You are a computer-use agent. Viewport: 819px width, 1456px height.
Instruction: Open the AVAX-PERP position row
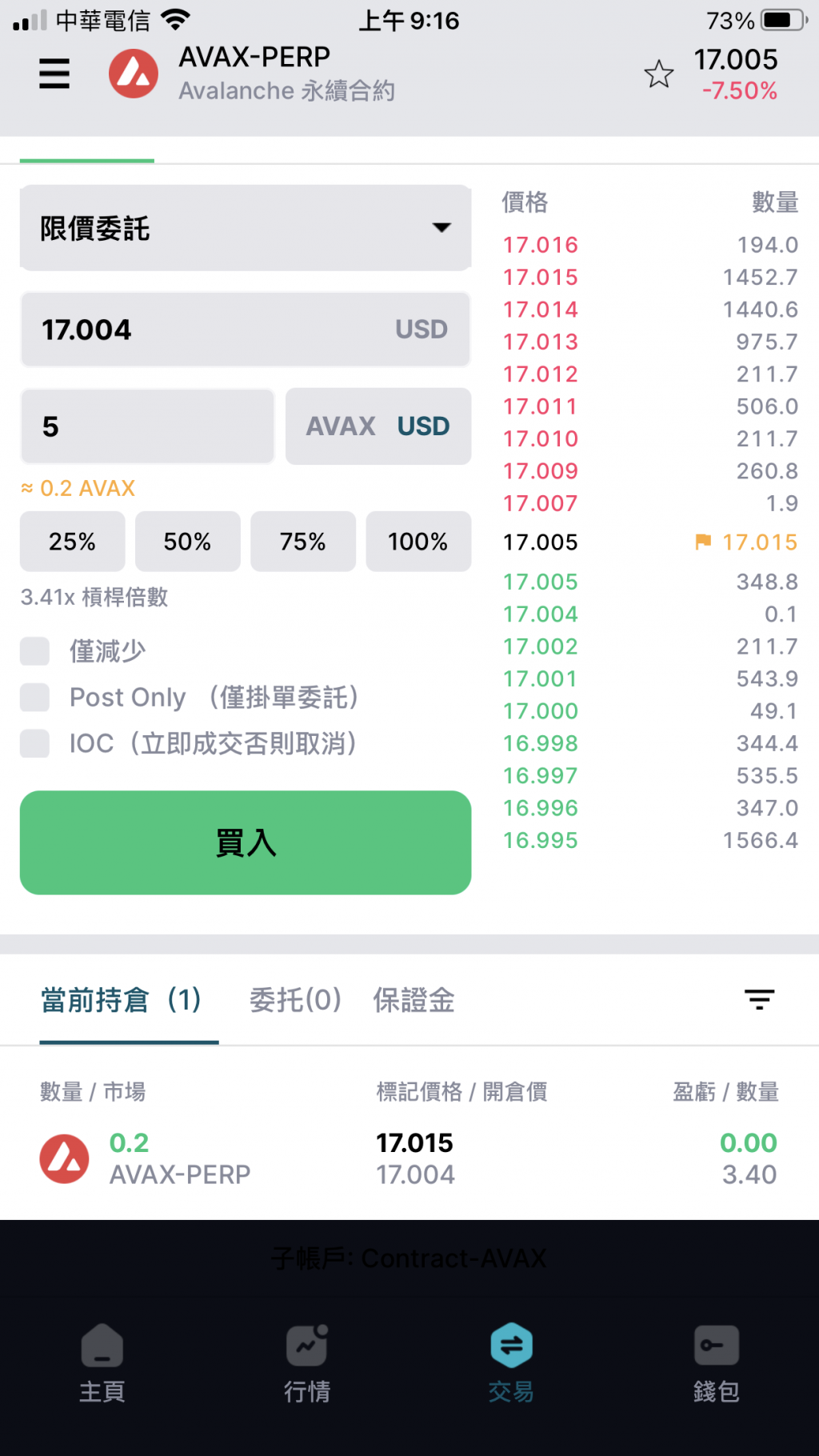tap(408, 1158)
